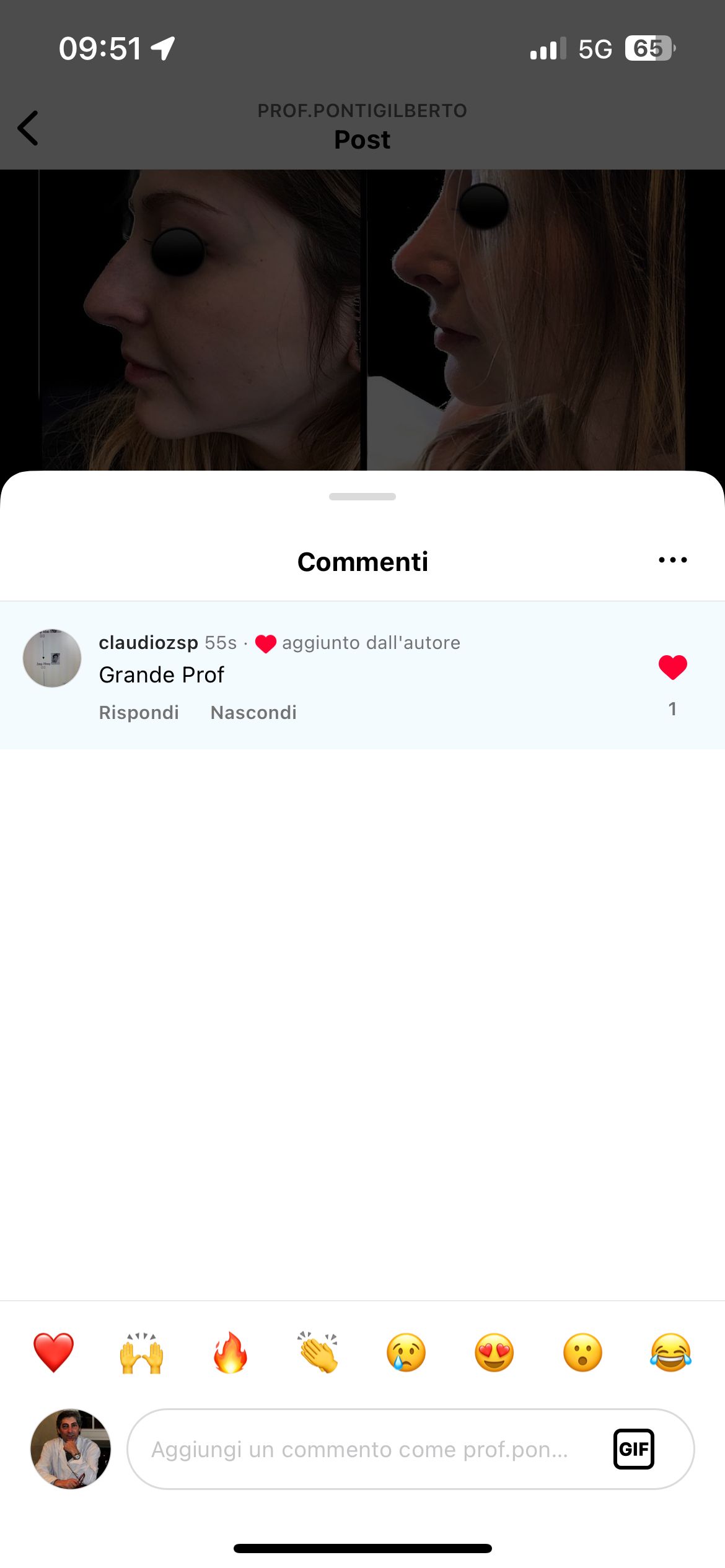Open the comments three-dot options menu
This screenshot has width=725, height=1568.
click(672, 560)
